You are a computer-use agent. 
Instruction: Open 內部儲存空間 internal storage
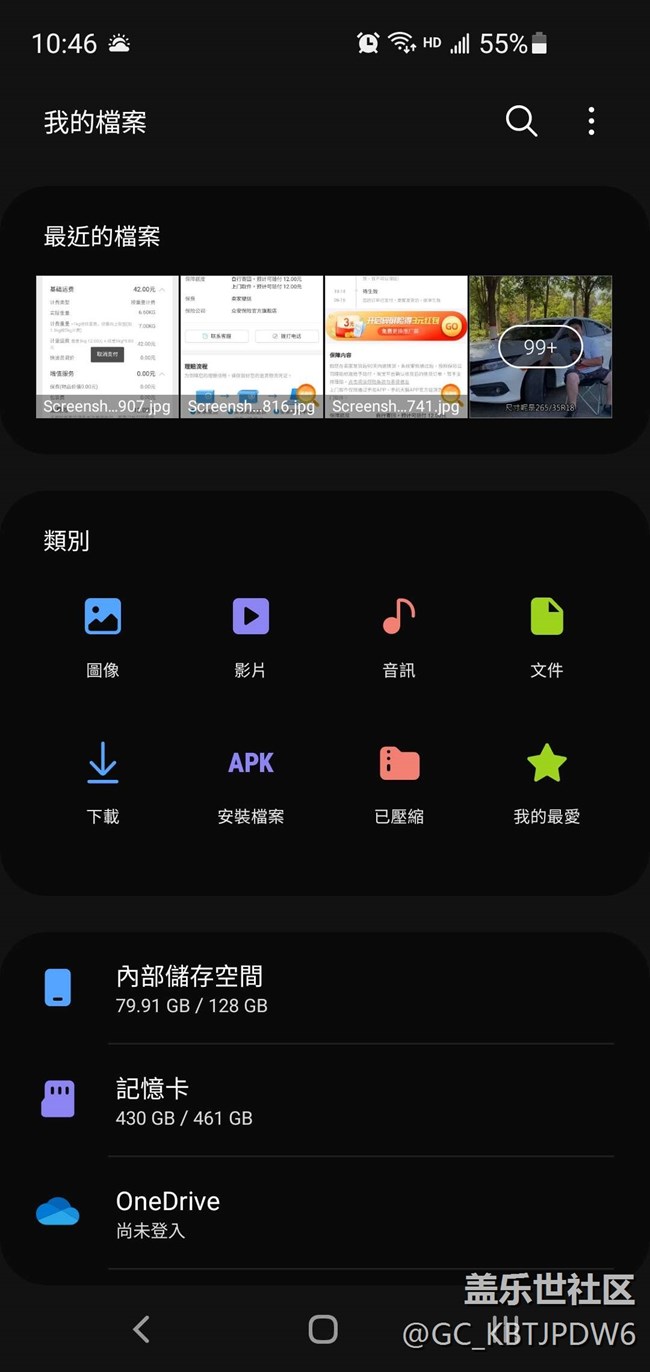[x=325, y=988]
